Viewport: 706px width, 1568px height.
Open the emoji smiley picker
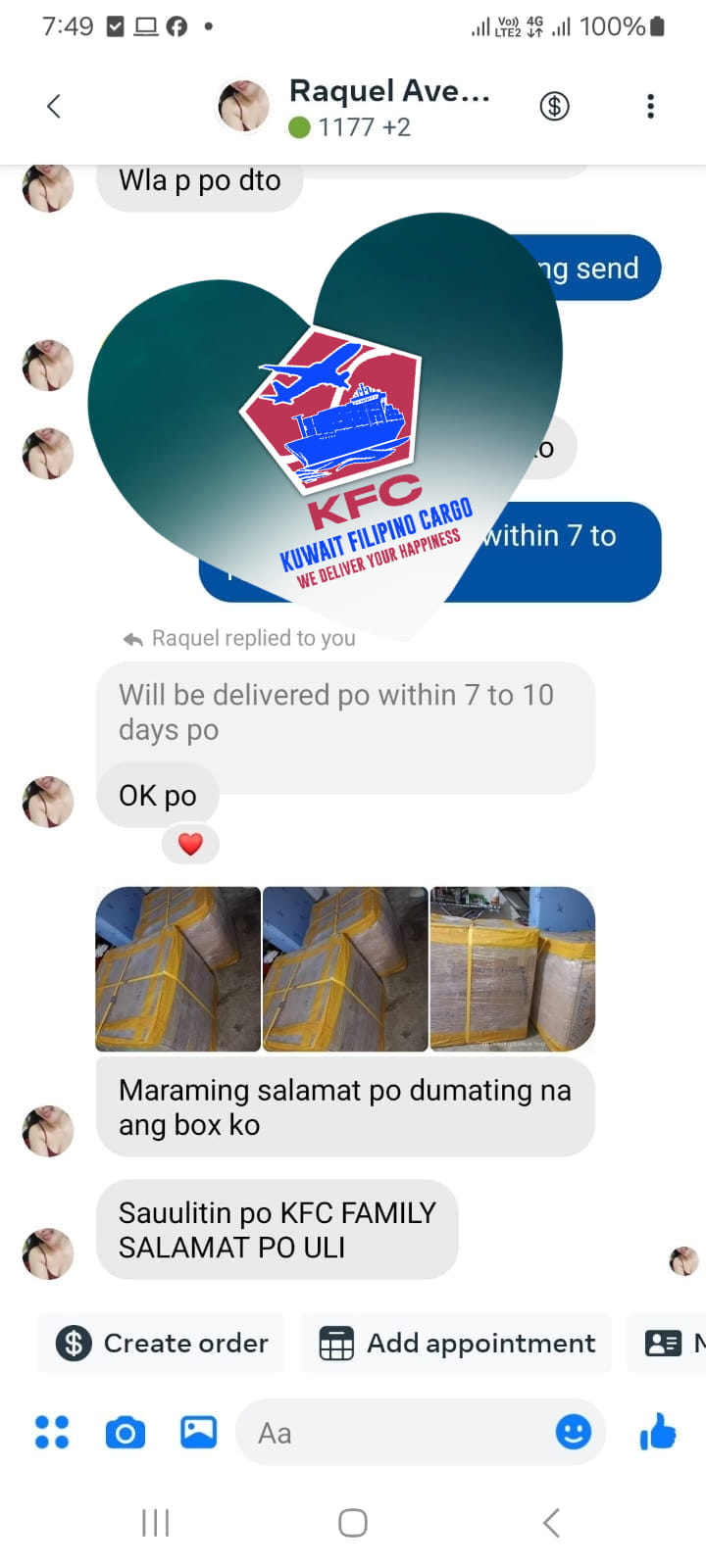(x=574, y=1433)
